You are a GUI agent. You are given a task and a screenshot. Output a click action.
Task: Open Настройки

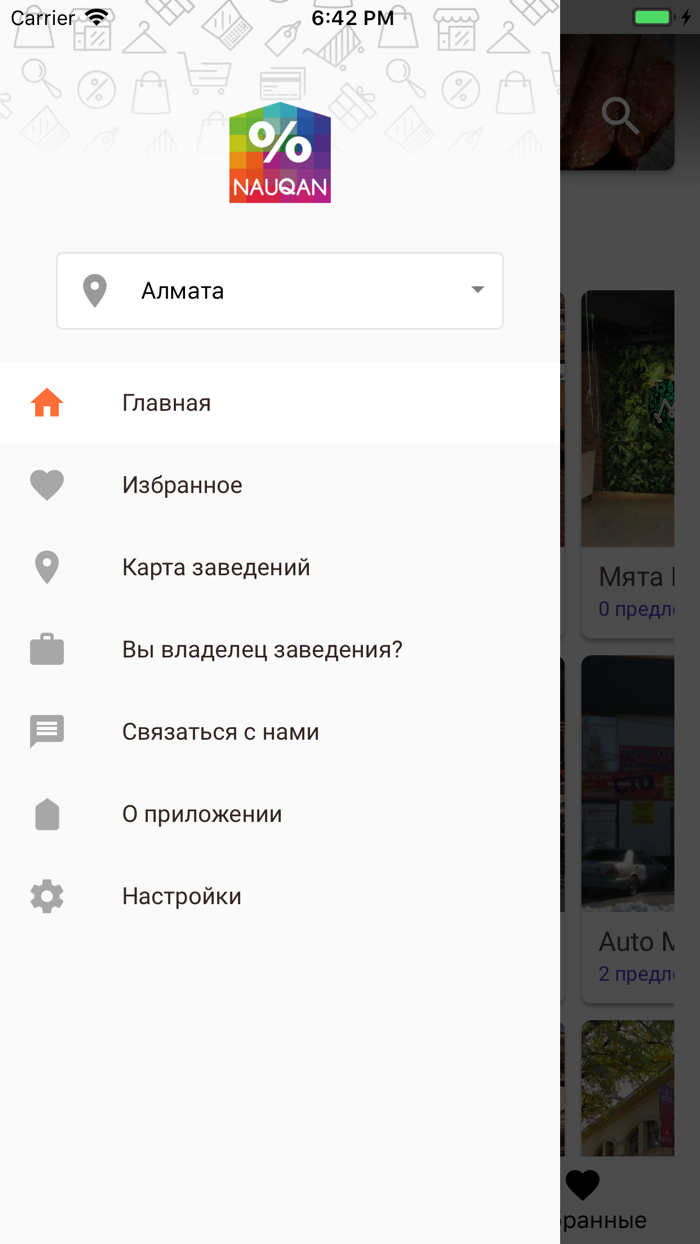280,896
